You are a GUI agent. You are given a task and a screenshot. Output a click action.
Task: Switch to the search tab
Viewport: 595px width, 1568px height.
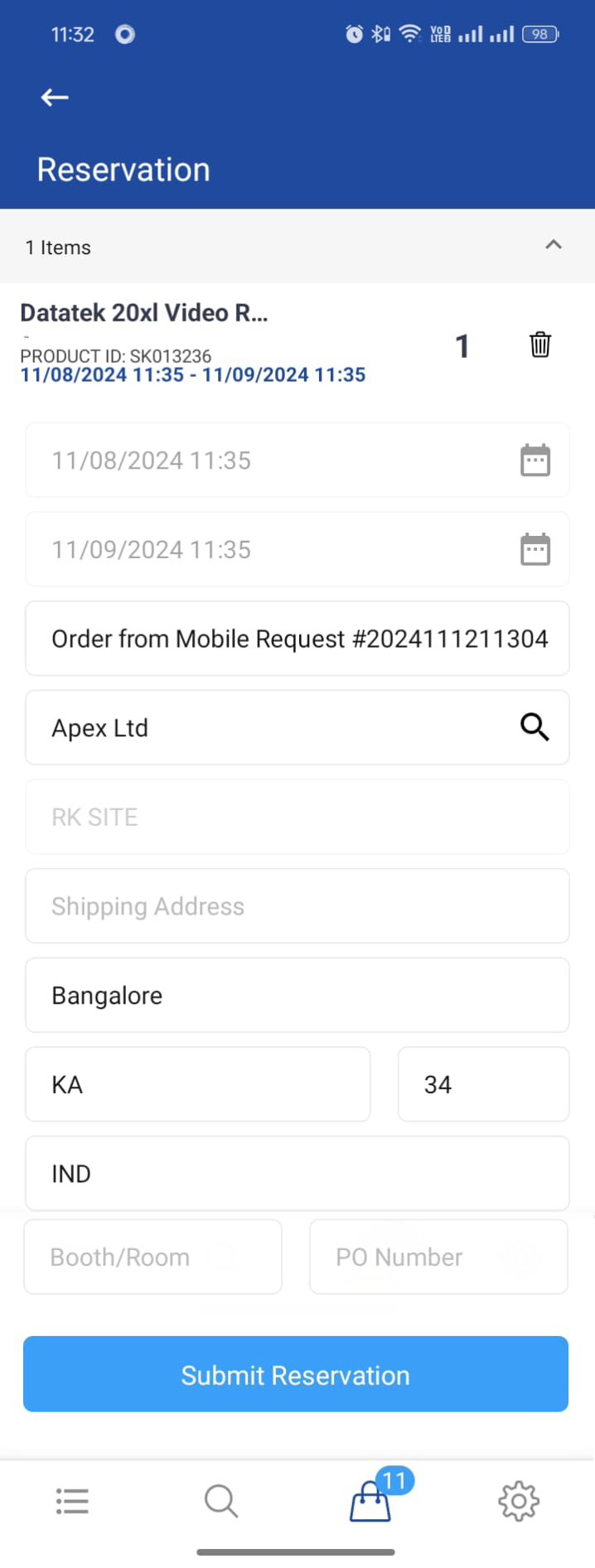coord(221,1501)
